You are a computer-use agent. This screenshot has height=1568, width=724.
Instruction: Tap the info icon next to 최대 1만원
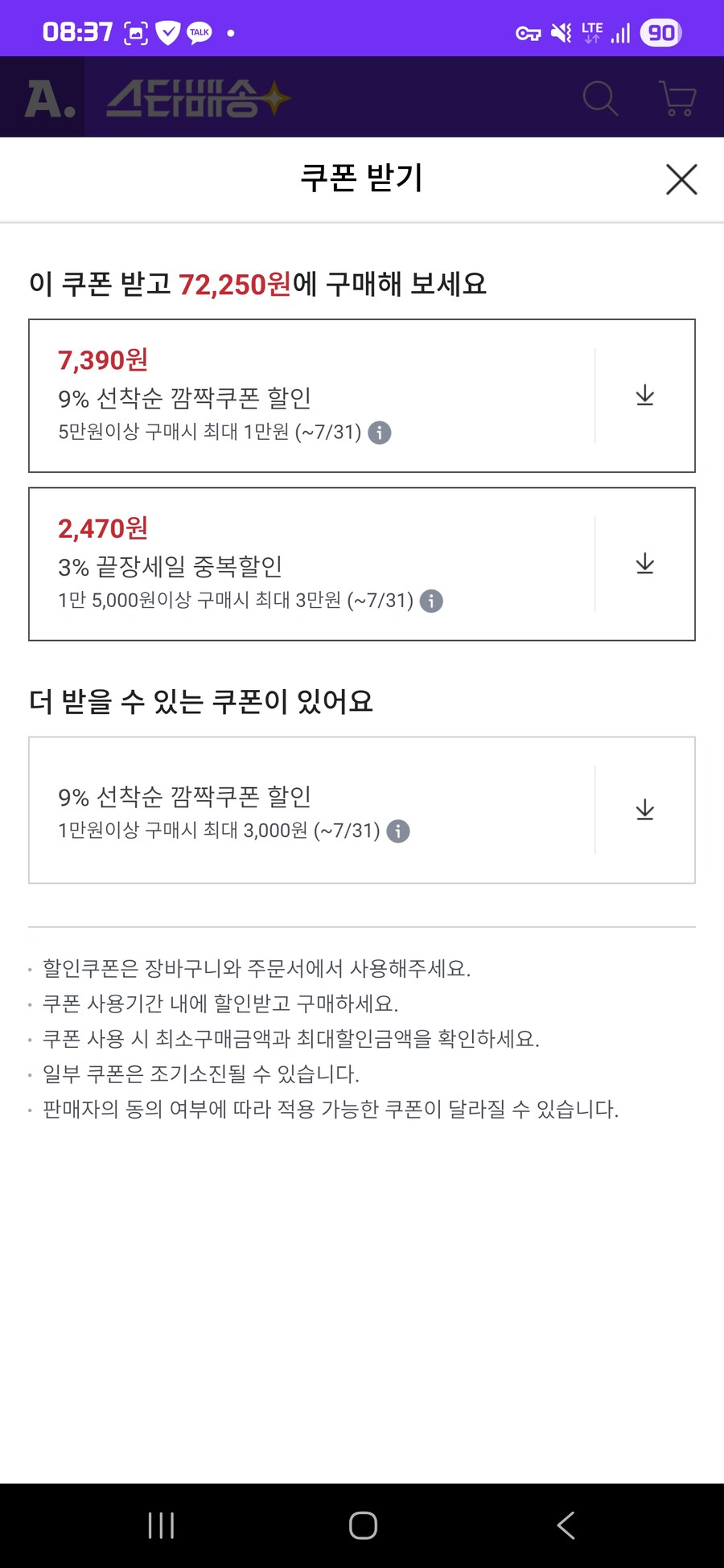pyautogui.click(x=380, y=433)
